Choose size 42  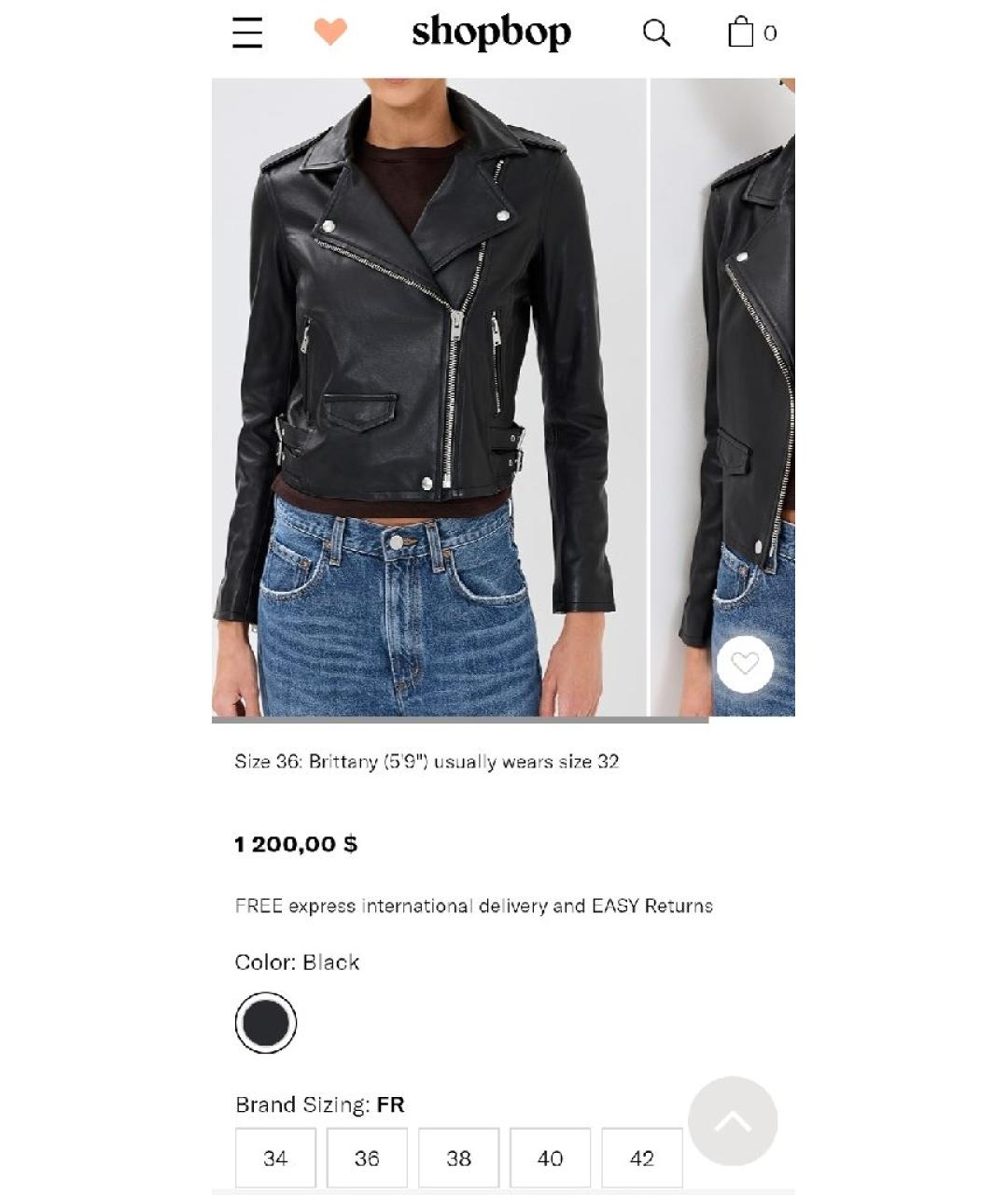(641, 1158)
